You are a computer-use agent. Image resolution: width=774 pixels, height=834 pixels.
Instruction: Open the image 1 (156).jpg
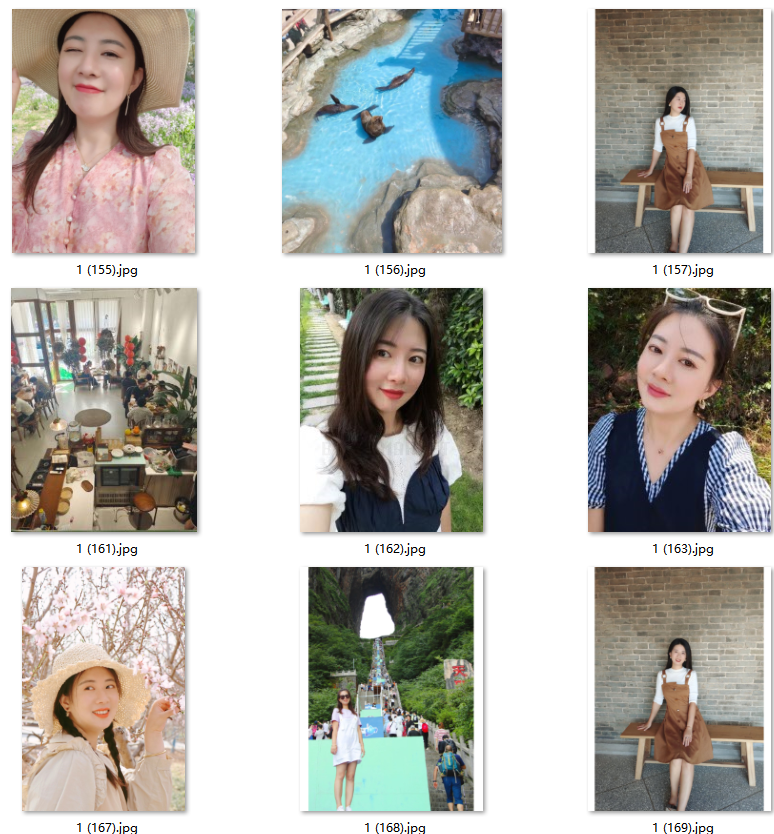(x=392, y=131)
